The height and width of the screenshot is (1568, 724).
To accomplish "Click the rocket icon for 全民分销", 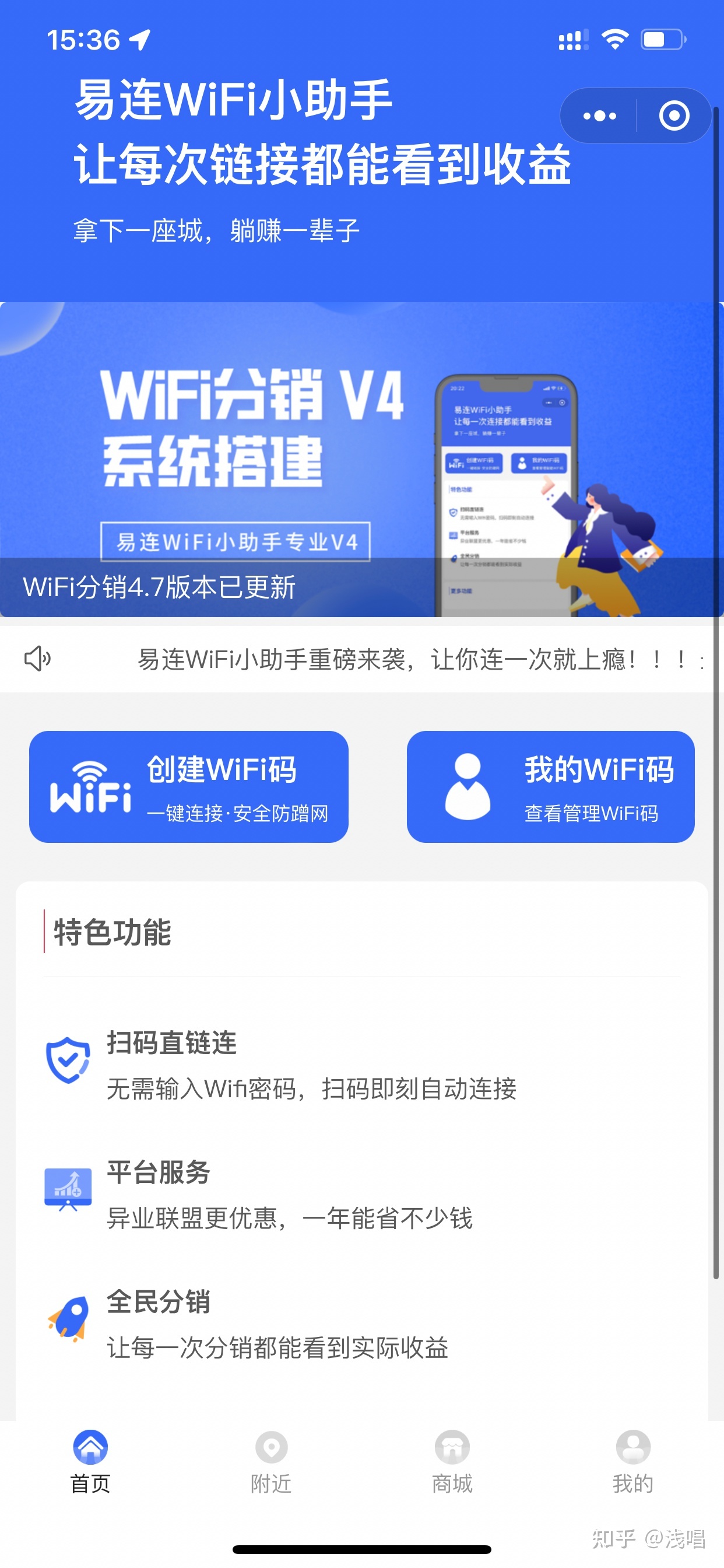I will pyautogui.click(x=67, y=1318).
